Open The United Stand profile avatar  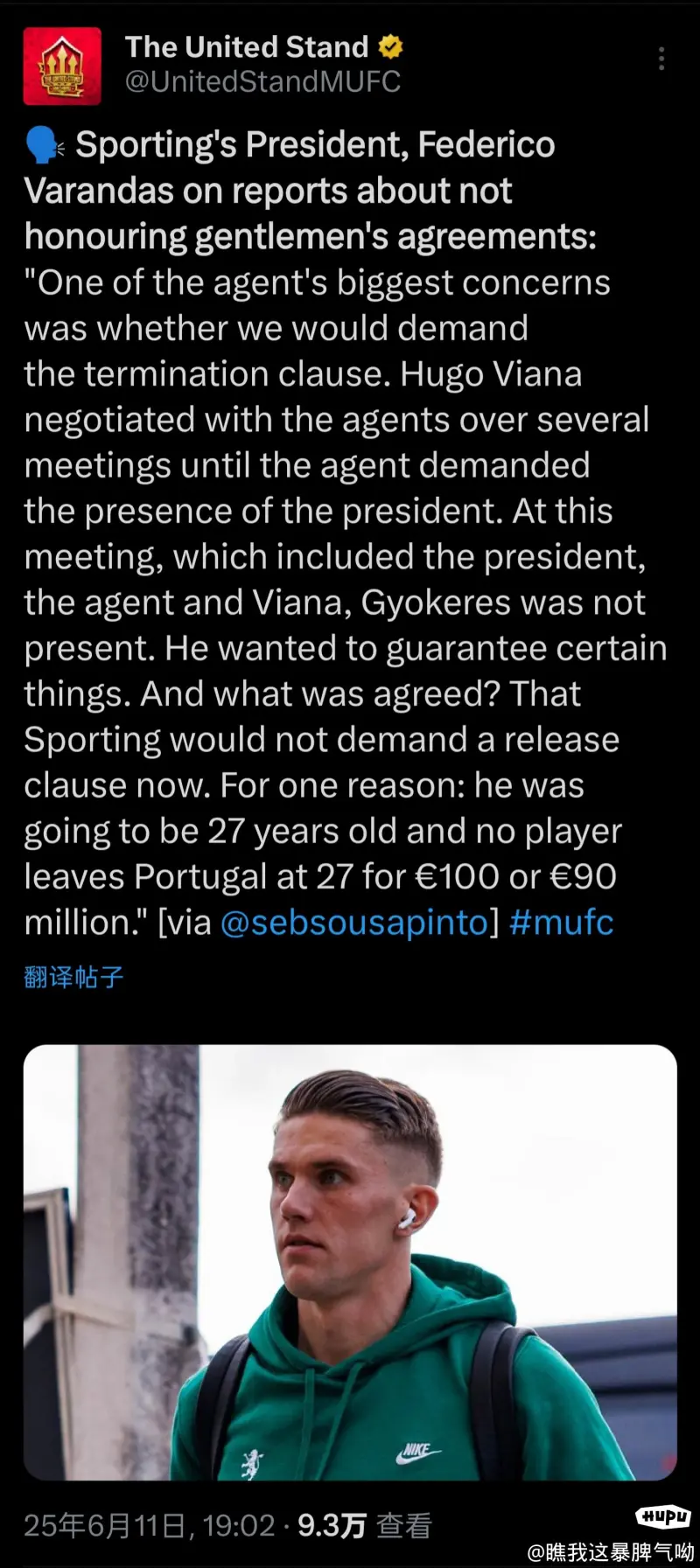62,66
